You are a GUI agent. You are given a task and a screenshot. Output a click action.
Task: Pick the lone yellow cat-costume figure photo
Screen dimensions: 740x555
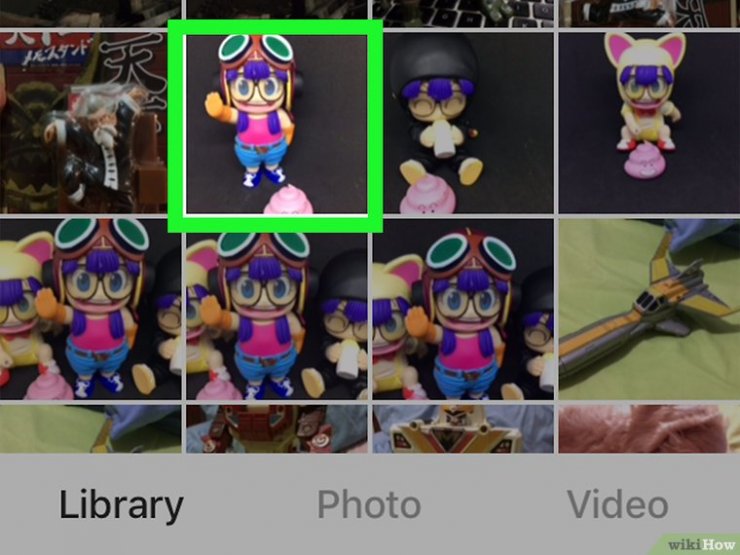[x=648, y=120]
